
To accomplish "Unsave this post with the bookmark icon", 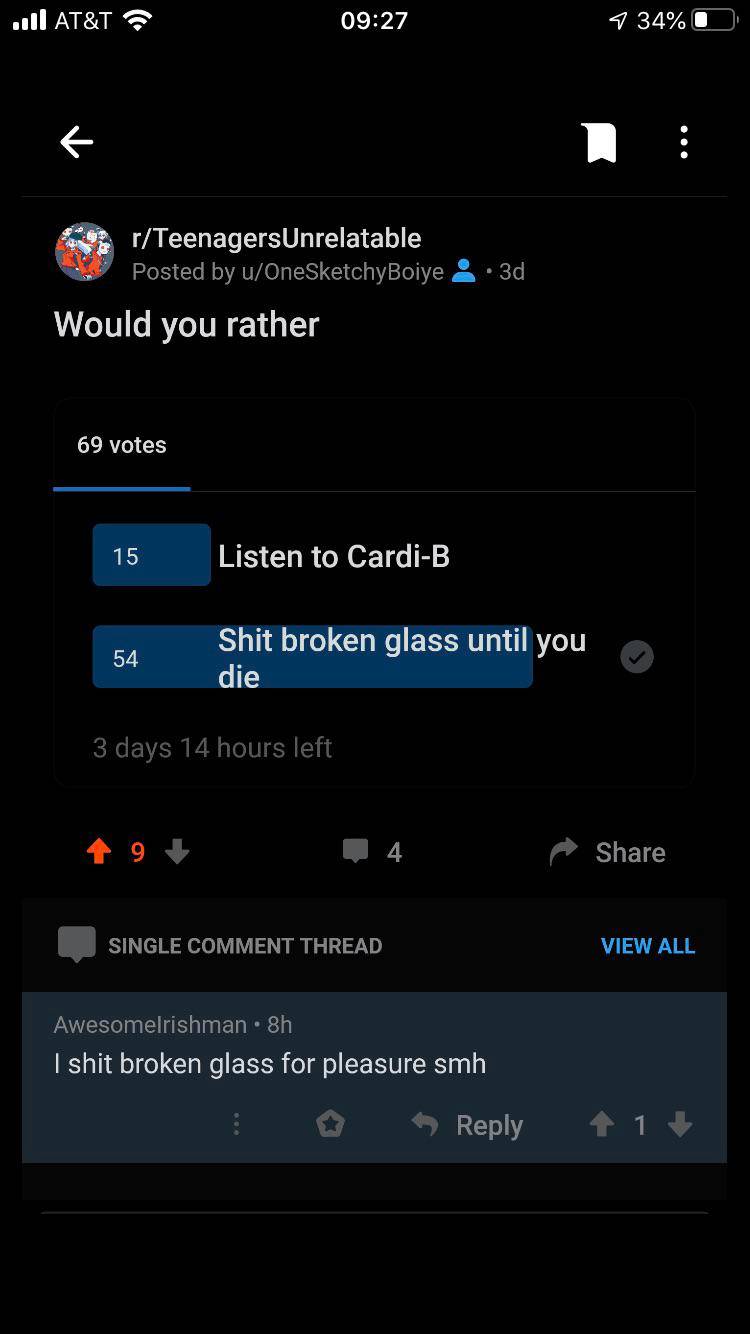I will (599, 142).
